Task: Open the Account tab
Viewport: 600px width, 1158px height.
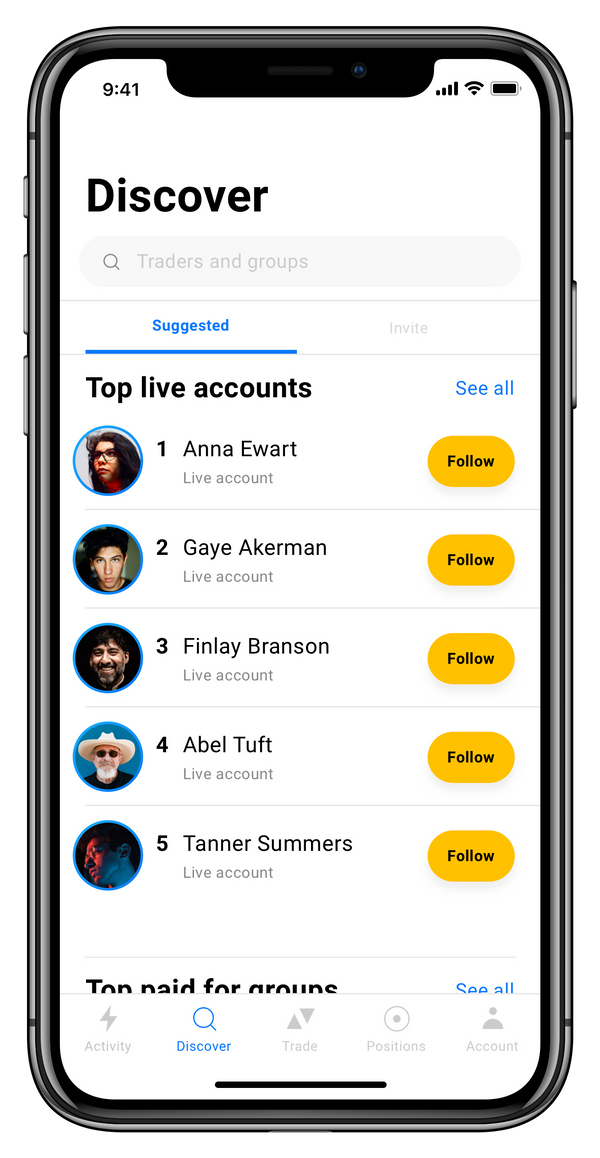Action: pos(492,1030)
